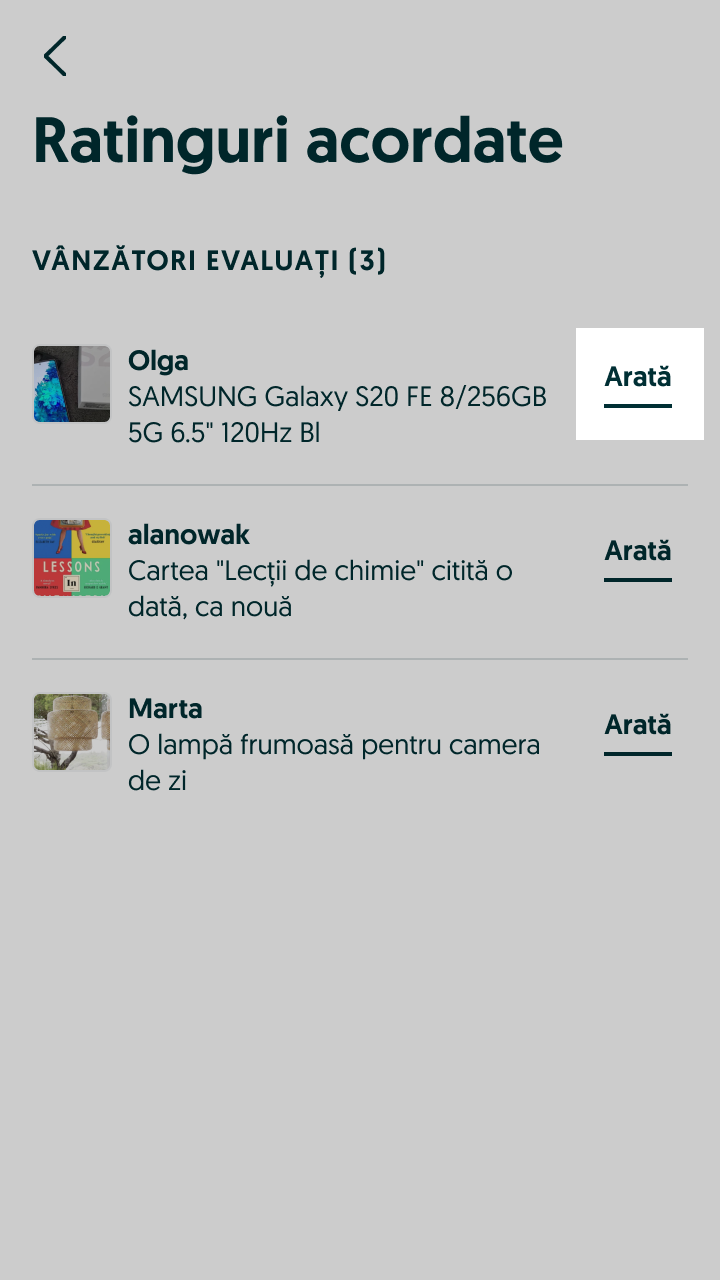
Task: Show the rating given to alanowak
Action: click(638, 553)
